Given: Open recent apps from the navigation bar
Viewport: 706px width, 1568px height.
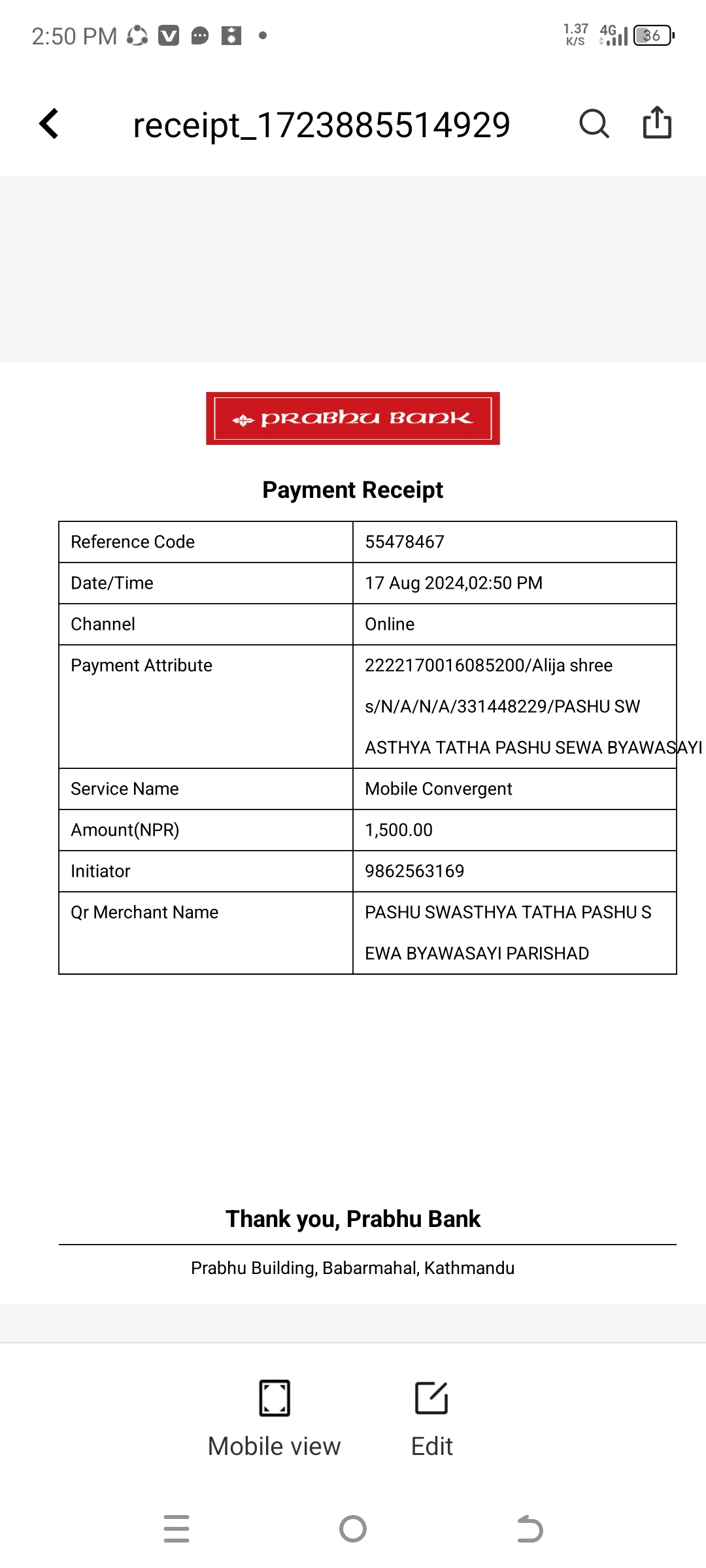Looking at the screenshot, I should [176, 1529].
